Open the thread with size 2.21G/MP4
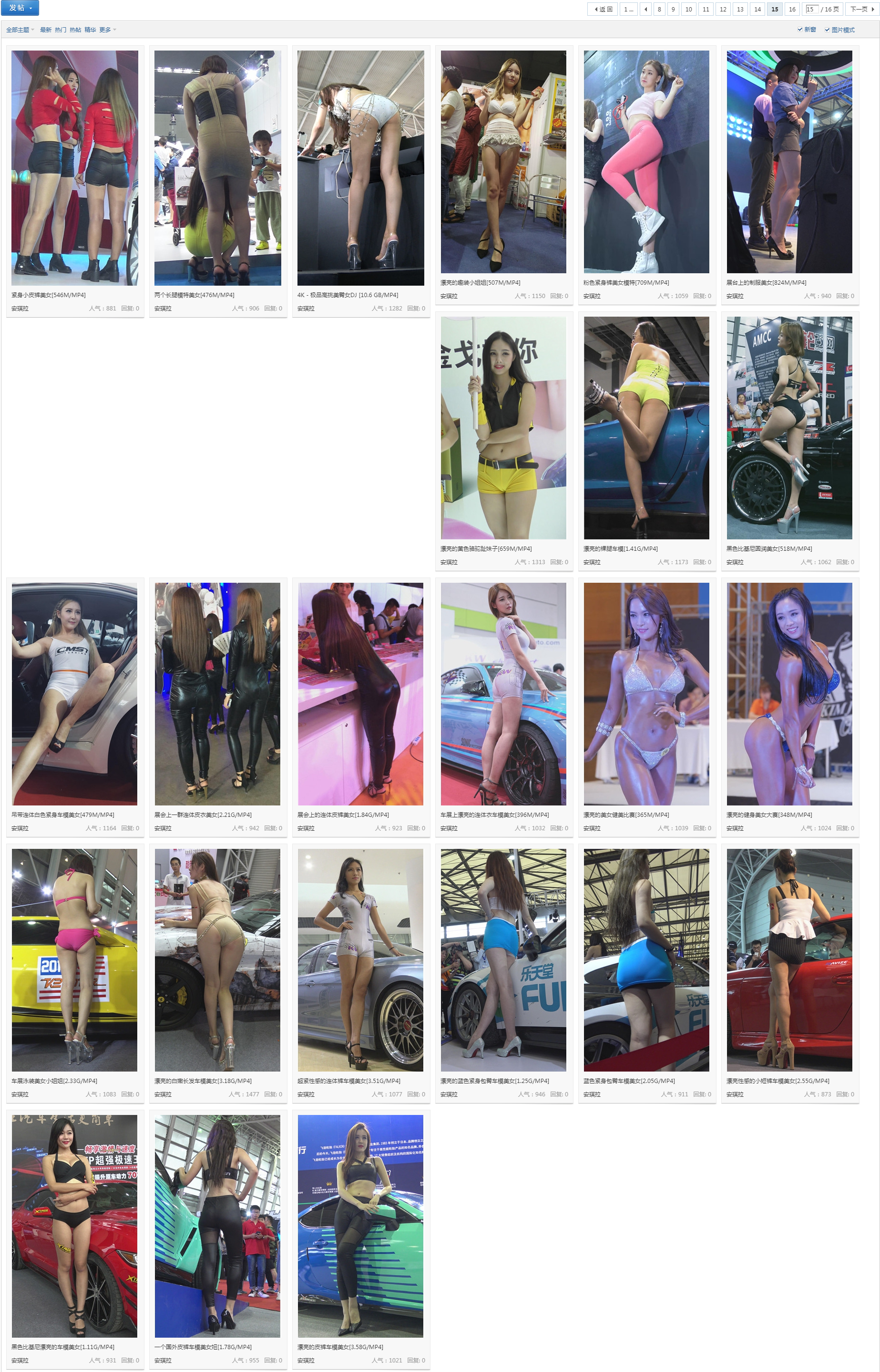 point(203,815)
